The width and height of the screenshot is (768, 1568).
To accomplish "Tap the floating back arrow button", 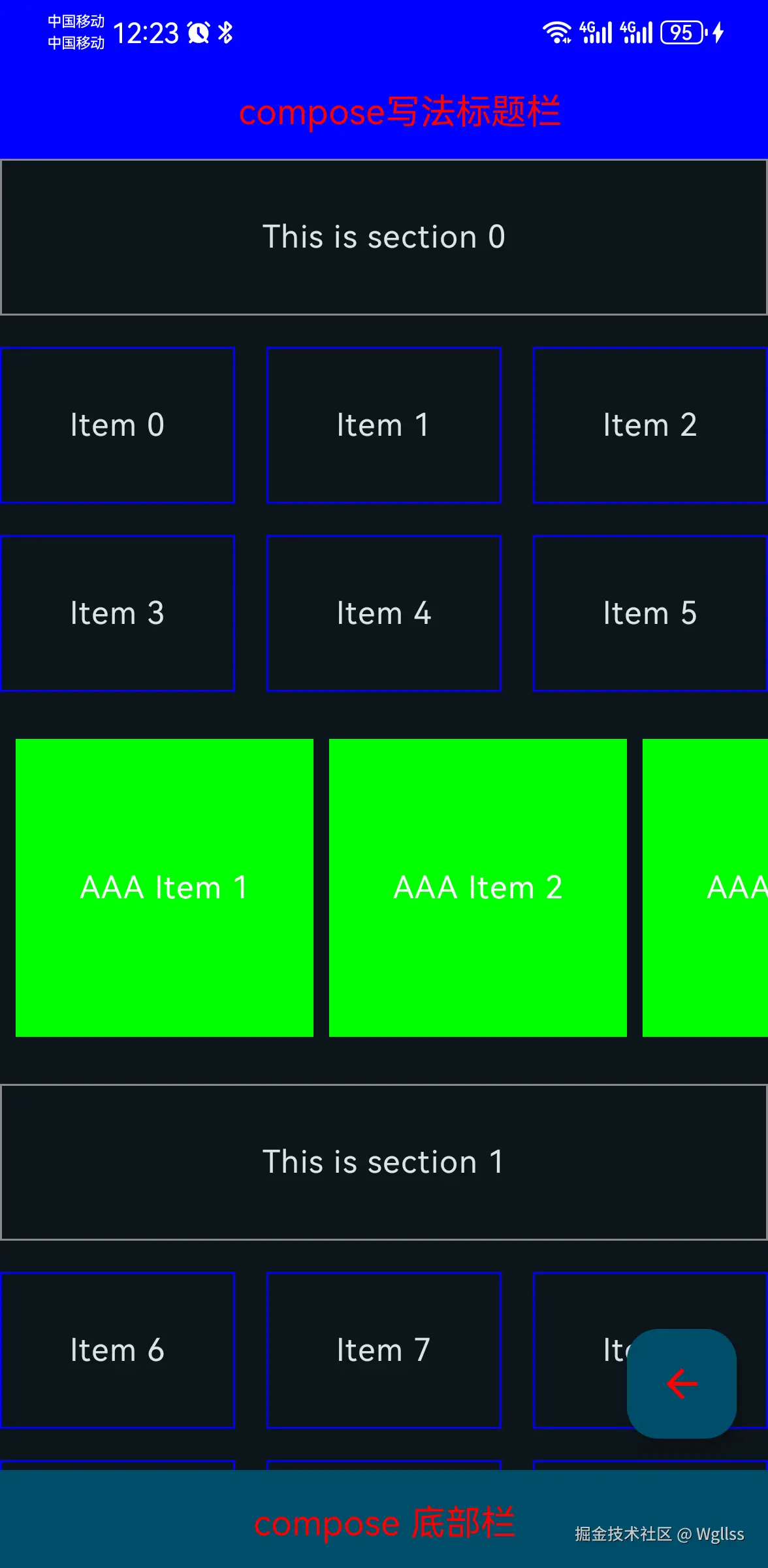I will (x=682, y=1383).
